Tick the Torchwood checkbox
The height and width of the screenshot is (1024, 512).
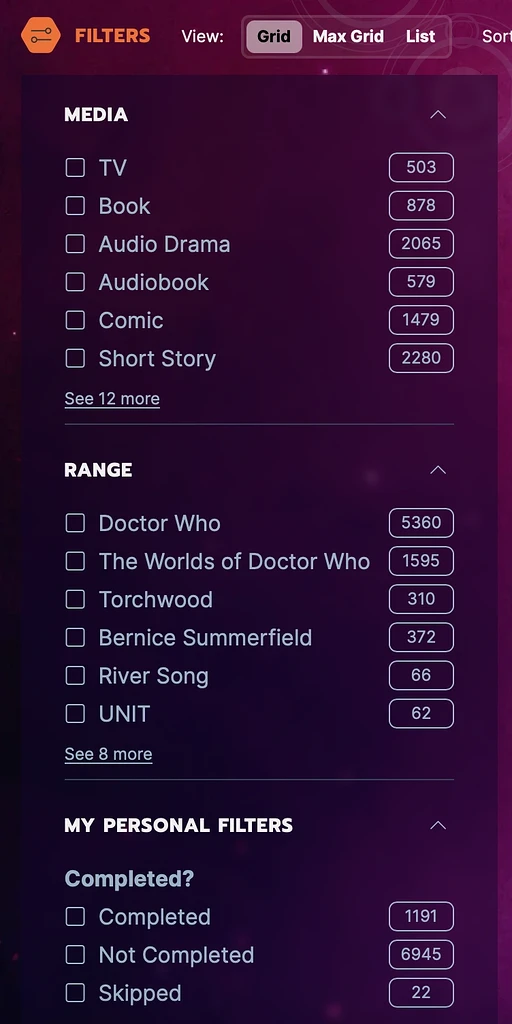click(x=75, y=599)
